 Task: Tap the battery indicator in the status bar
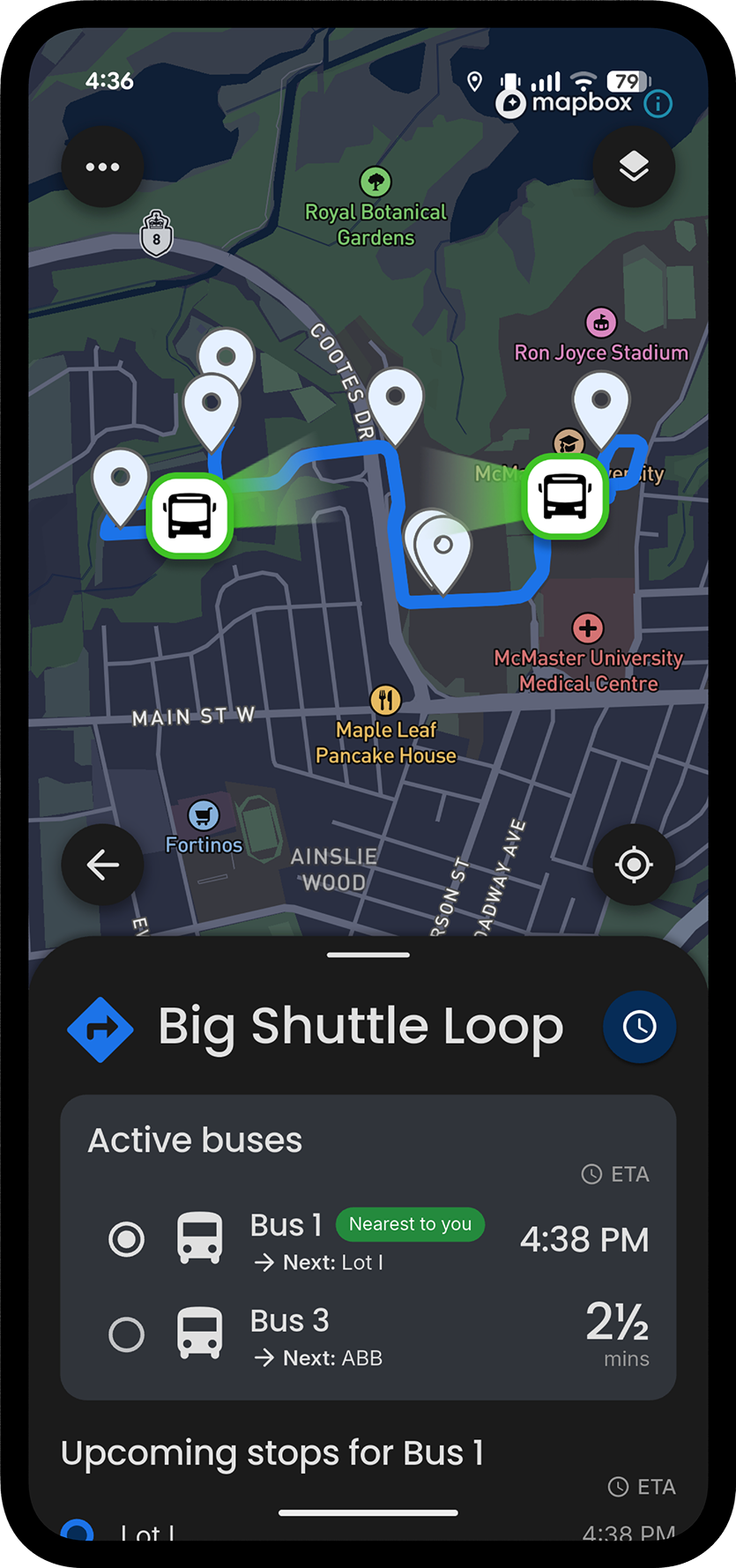(x=627, y=82)
